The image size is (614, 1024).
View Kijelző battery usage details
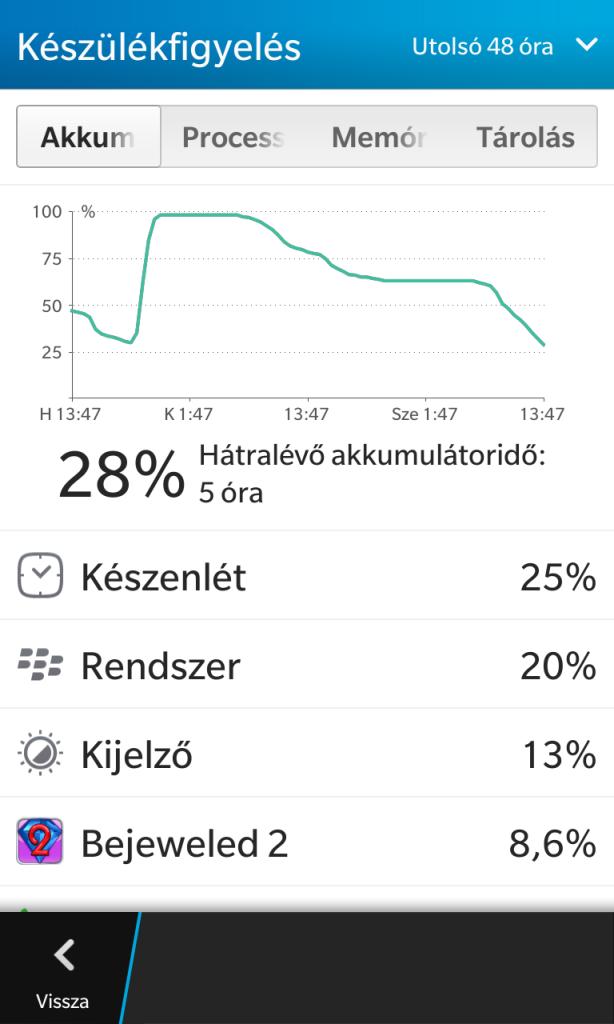coord(307,754)
